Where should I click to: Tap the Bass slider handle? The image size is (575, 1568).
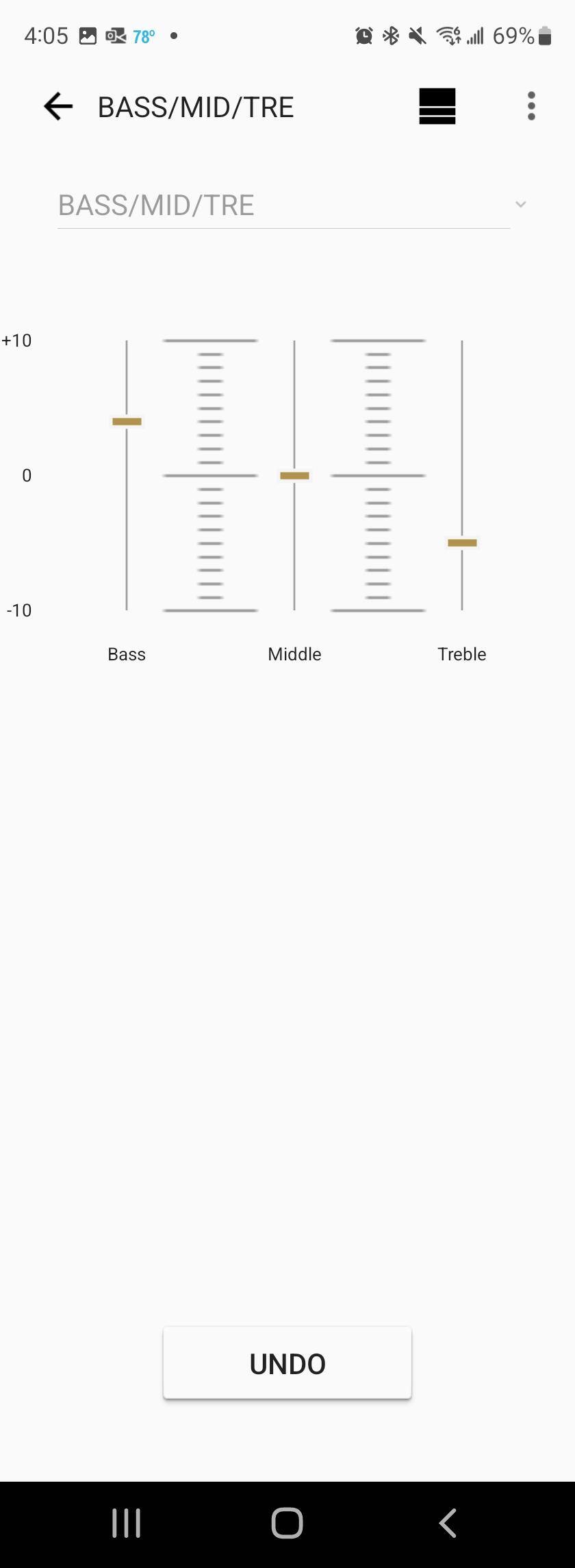127,421
